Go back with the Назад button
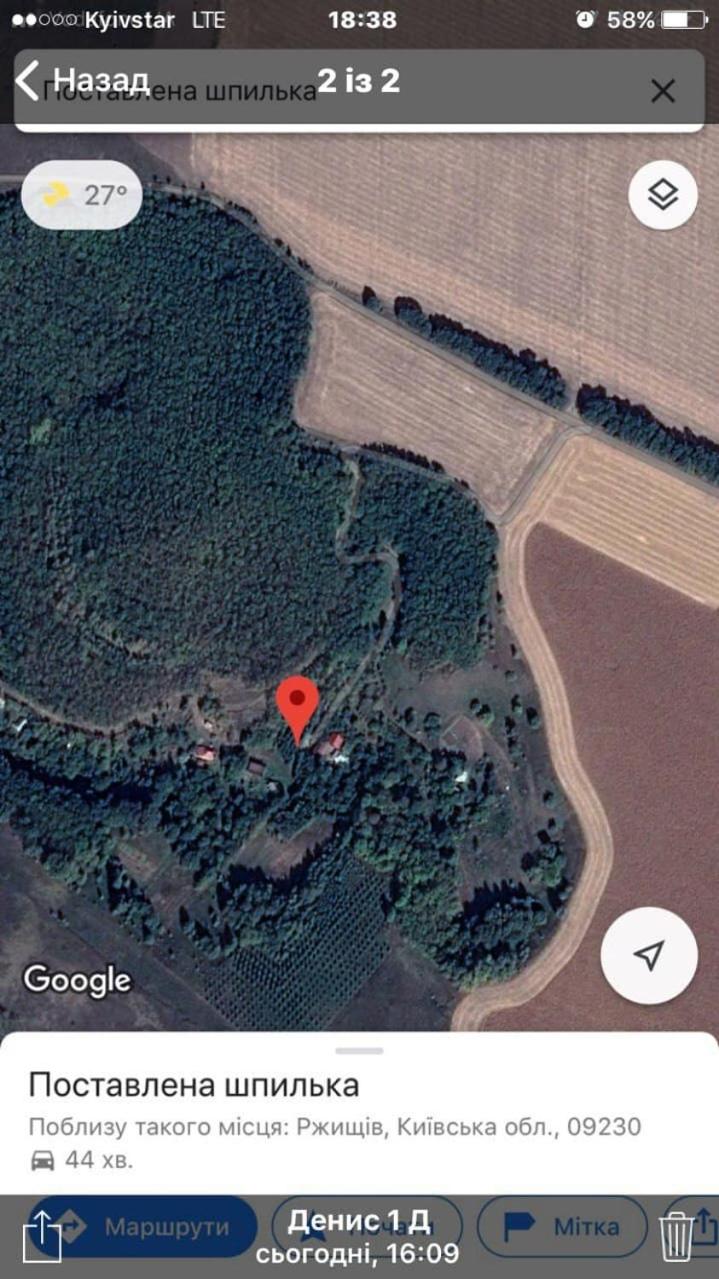 point(84,80)
